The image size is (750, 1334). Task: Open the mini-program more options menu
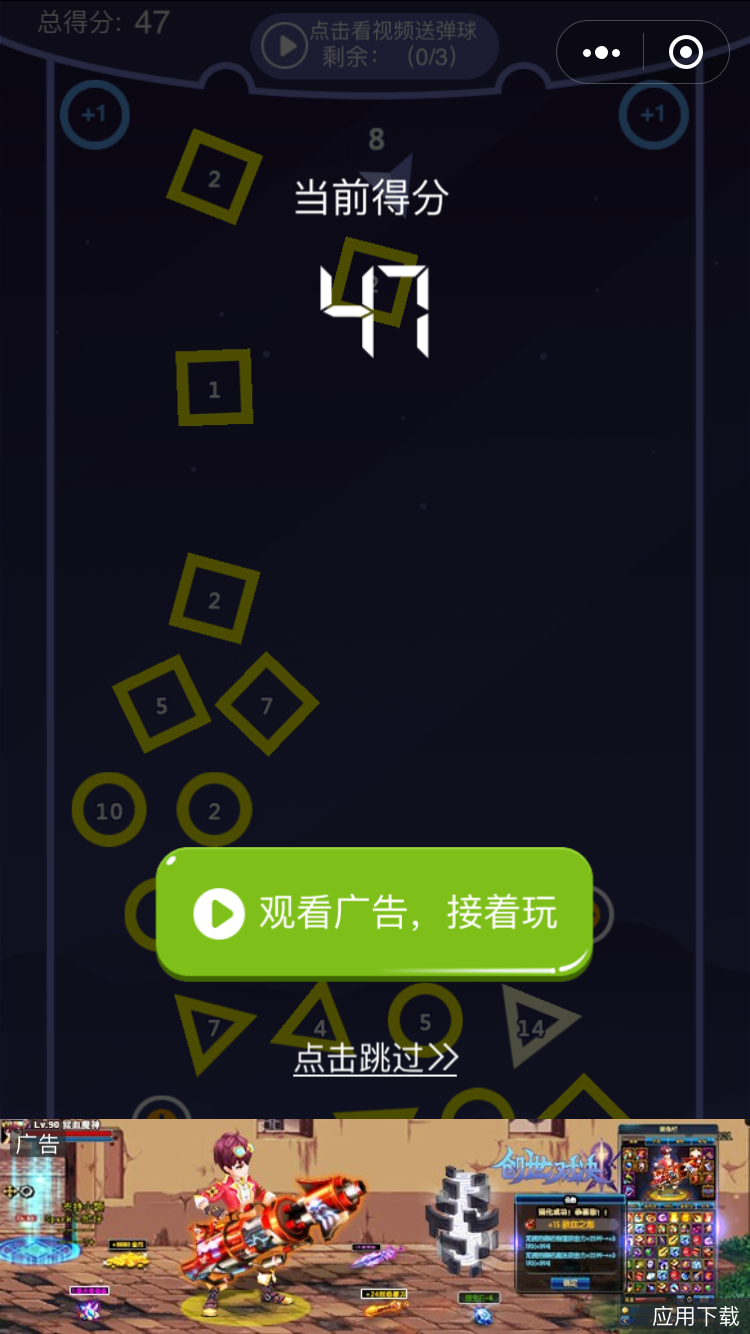pos(601,52)
